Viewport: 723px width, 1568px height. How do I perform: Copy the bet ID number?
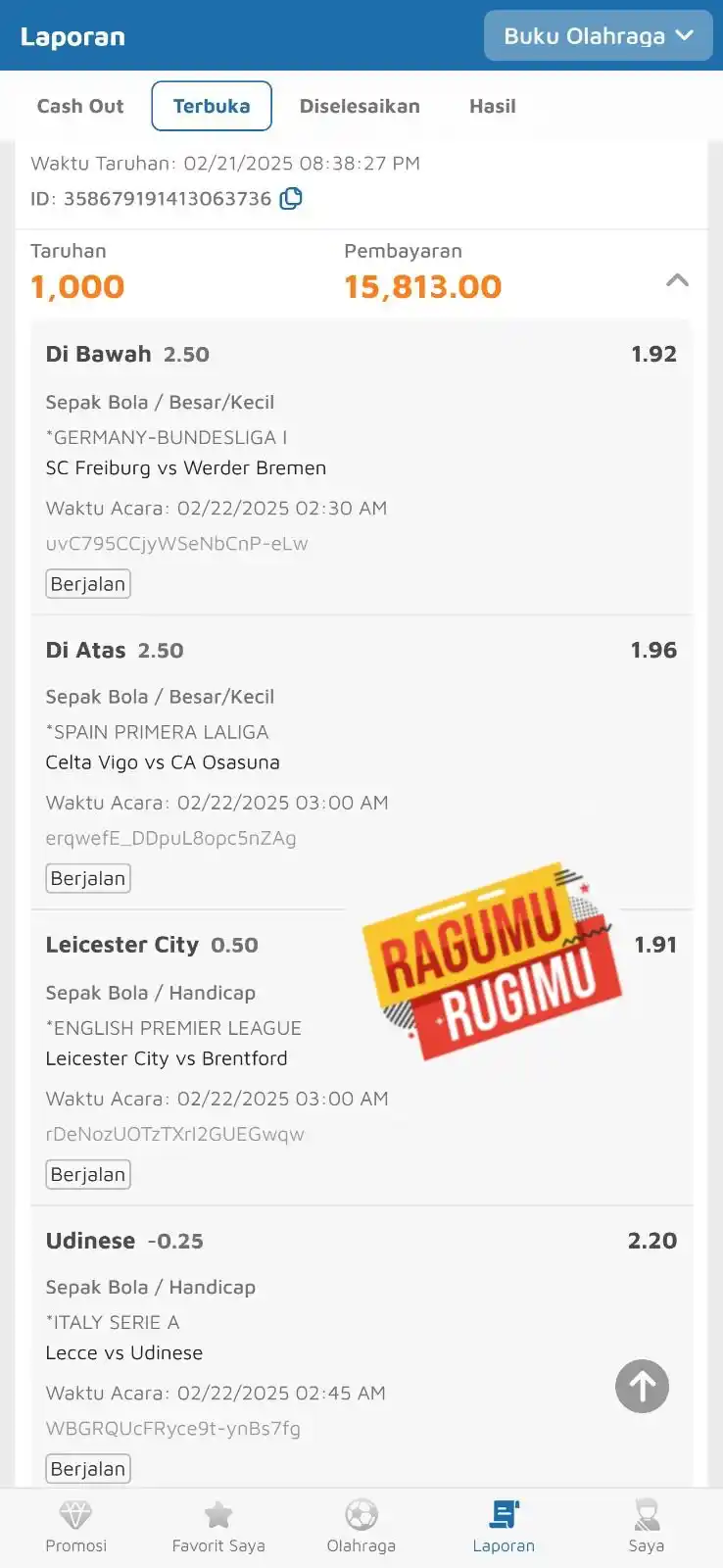pyautogui.click(x=291, y=199)
